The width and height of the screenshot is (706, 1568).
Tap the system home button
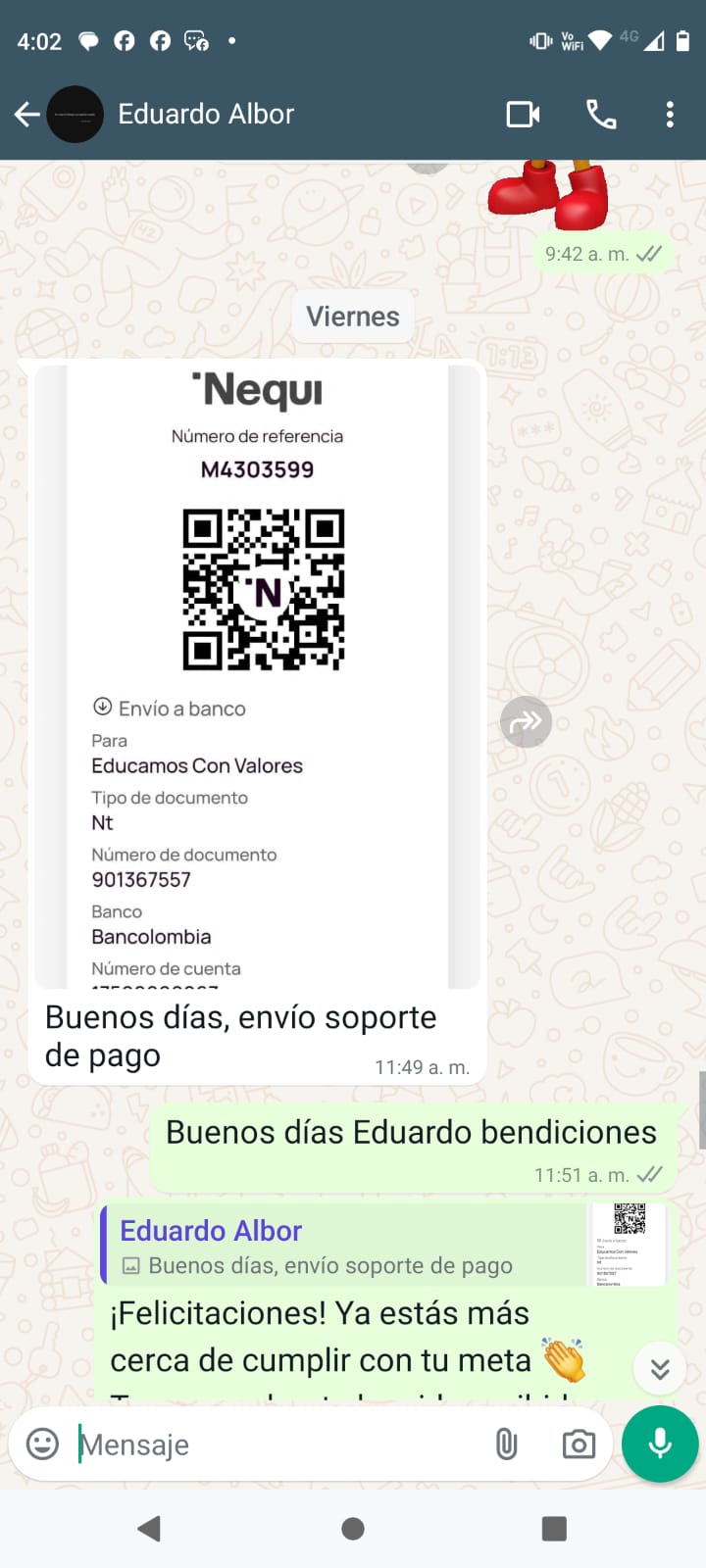click(x=353, y=1529)
